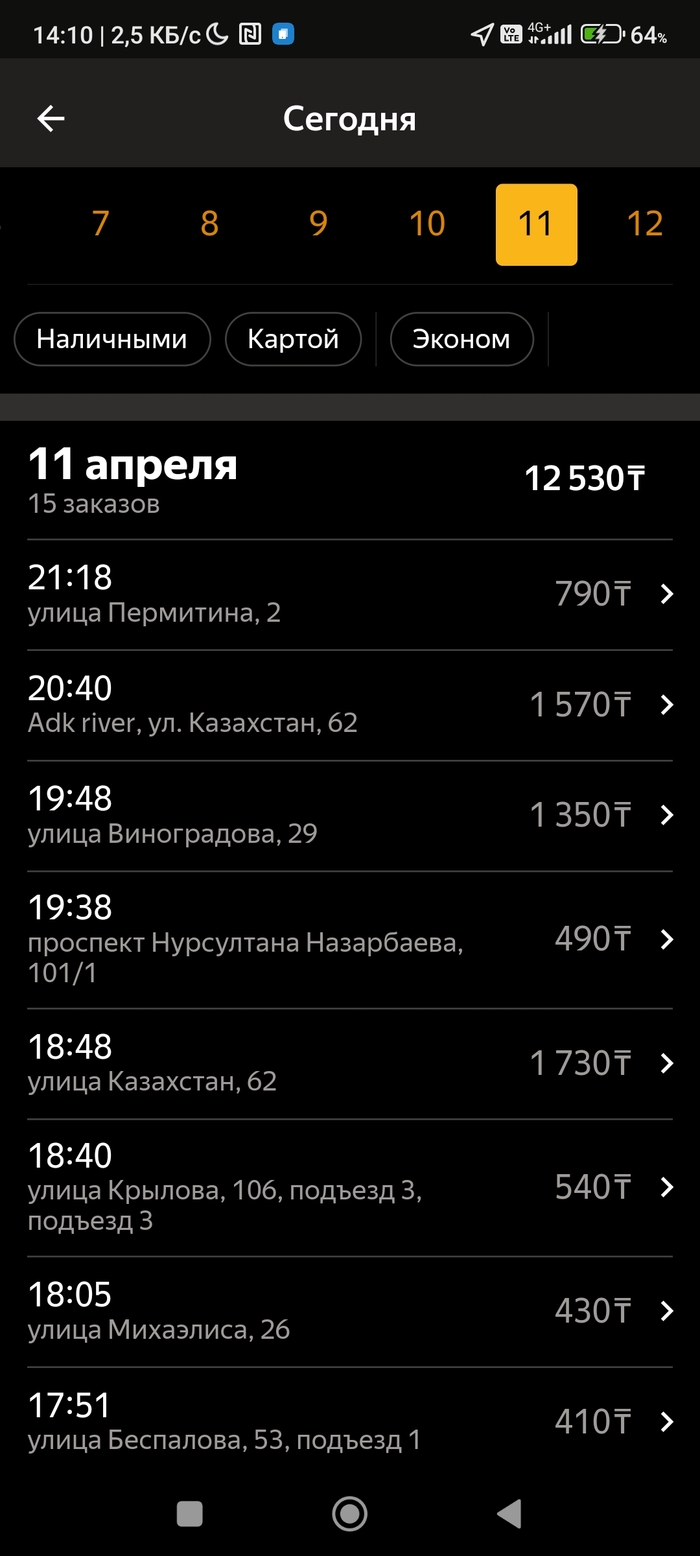The height and width of the screenshot is (1556, 700).
Task: Open the 17:51 улица Беспалова order
Action: [350, 1421]
